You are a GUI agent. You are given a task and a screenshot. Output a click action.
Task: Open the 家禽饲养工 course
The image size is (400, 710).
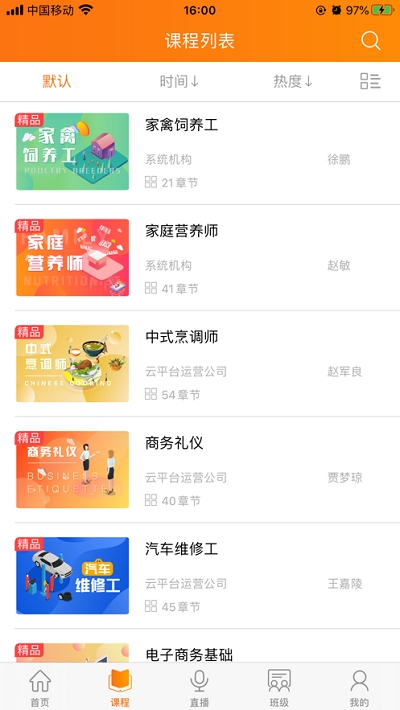200,152
